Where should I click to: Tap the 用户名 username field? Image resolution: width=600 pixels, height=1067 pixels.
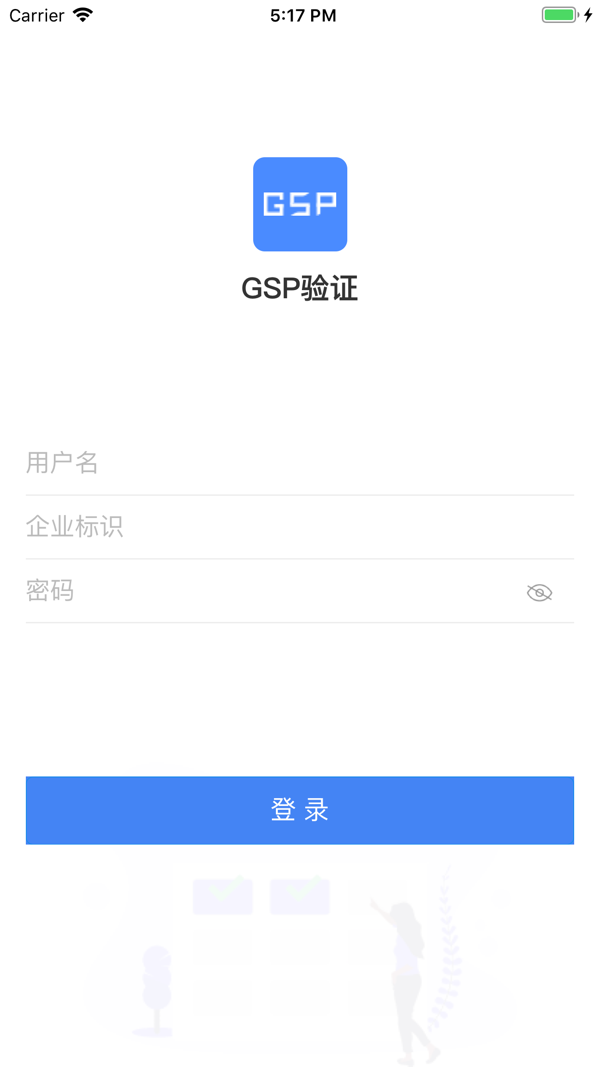pos(299,463)
